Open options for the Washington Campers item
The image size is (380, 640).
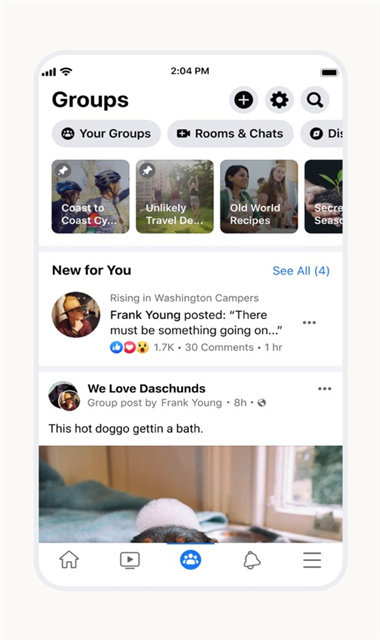[x=309, y=322]
